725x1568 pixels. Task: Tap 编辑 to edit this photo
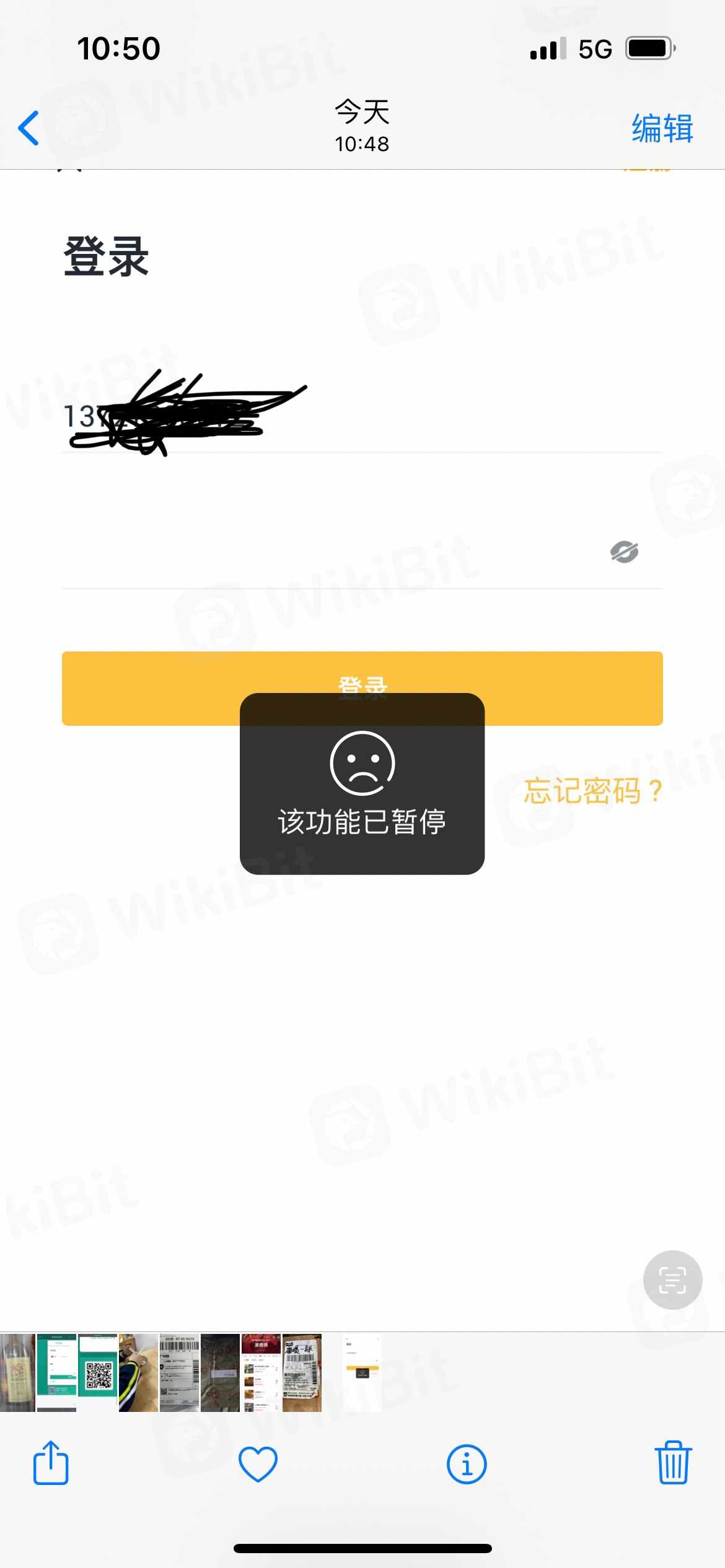(662, 129)
